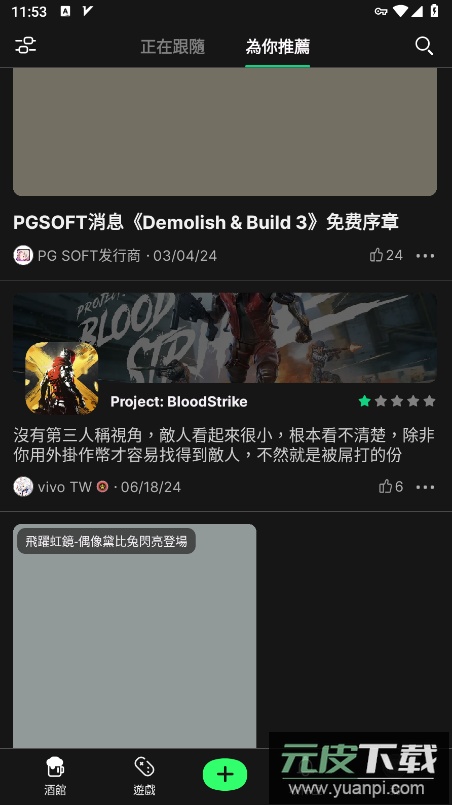This screenshot has height=805, width=452.
Task: Open the 飛躍虹鏡 post image
Action: [135, 636]
